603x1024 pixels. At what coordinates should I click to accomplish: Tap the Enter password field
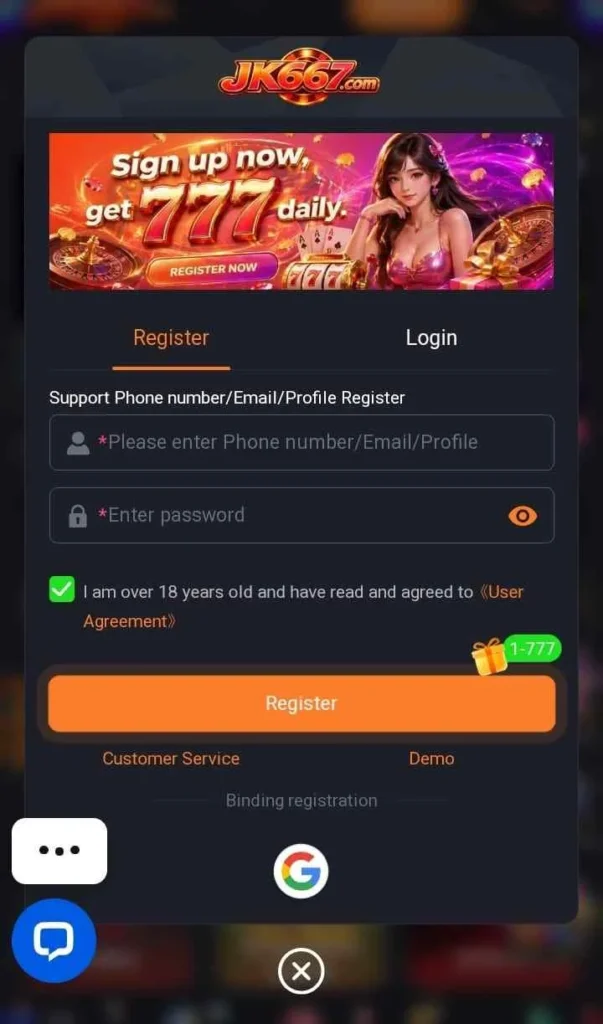pyautogui.click(x=302, y=515)
